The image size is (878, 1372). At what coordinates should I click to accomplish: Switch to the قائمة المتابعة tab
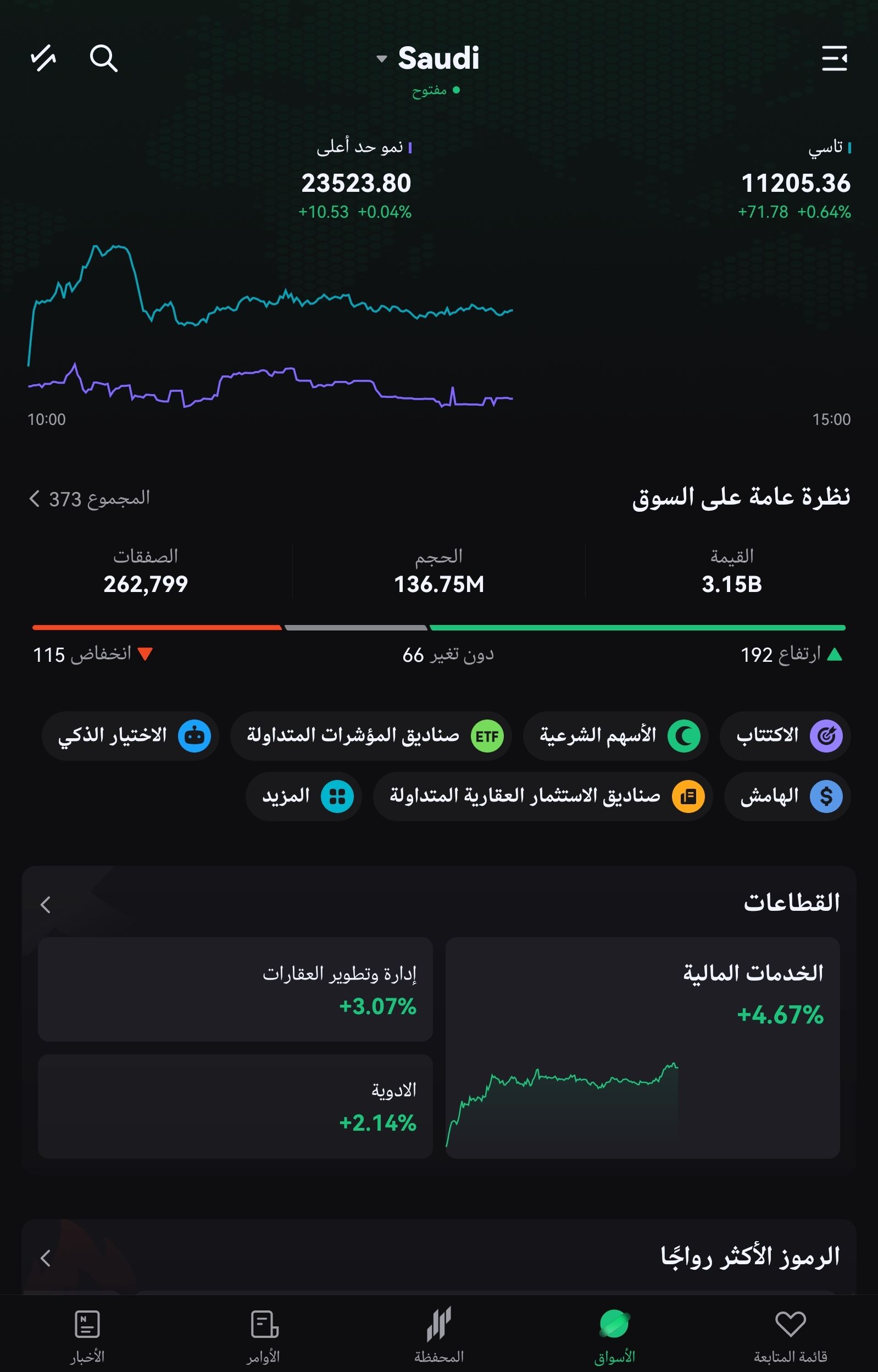(790, 1336)
